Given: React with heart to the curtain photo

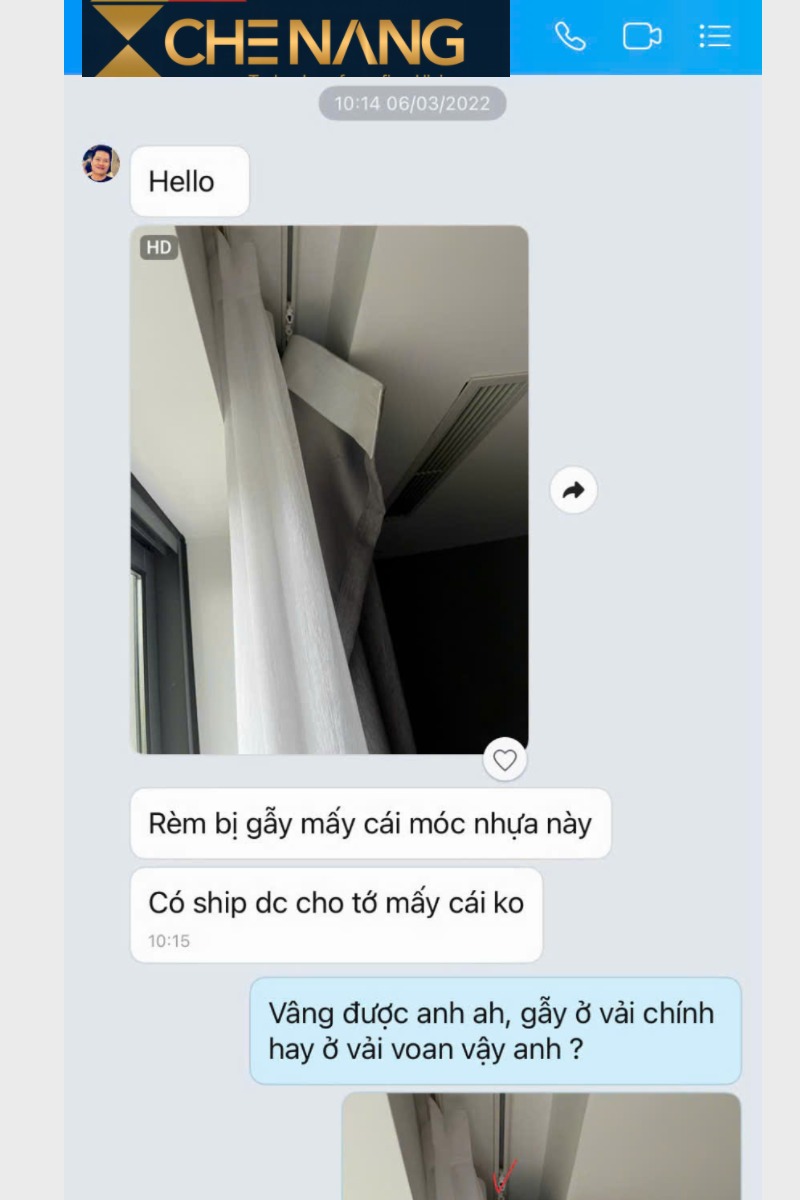Looking at the screenshot, I should click(x=505, y=760).
